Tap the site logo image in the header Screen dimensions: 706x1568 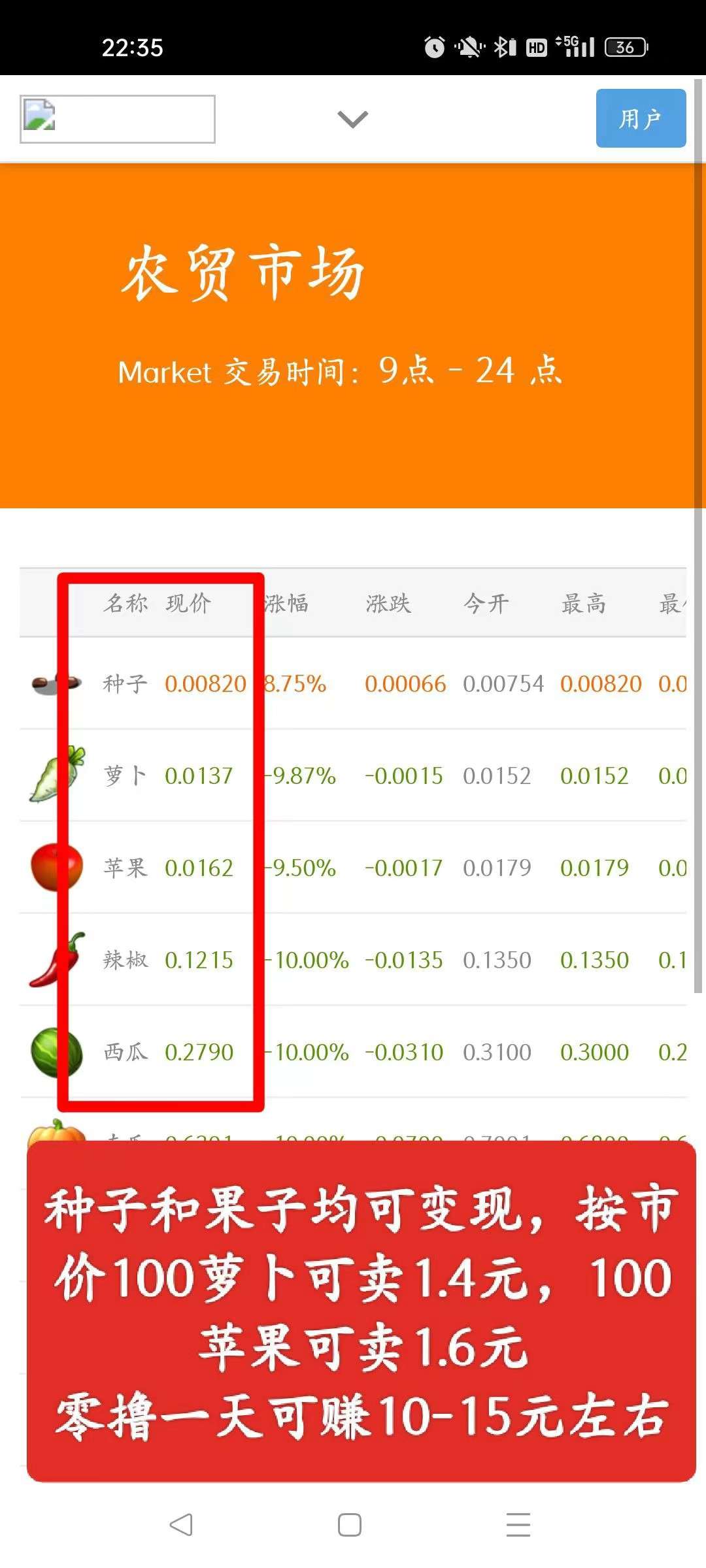pos(118,119)
